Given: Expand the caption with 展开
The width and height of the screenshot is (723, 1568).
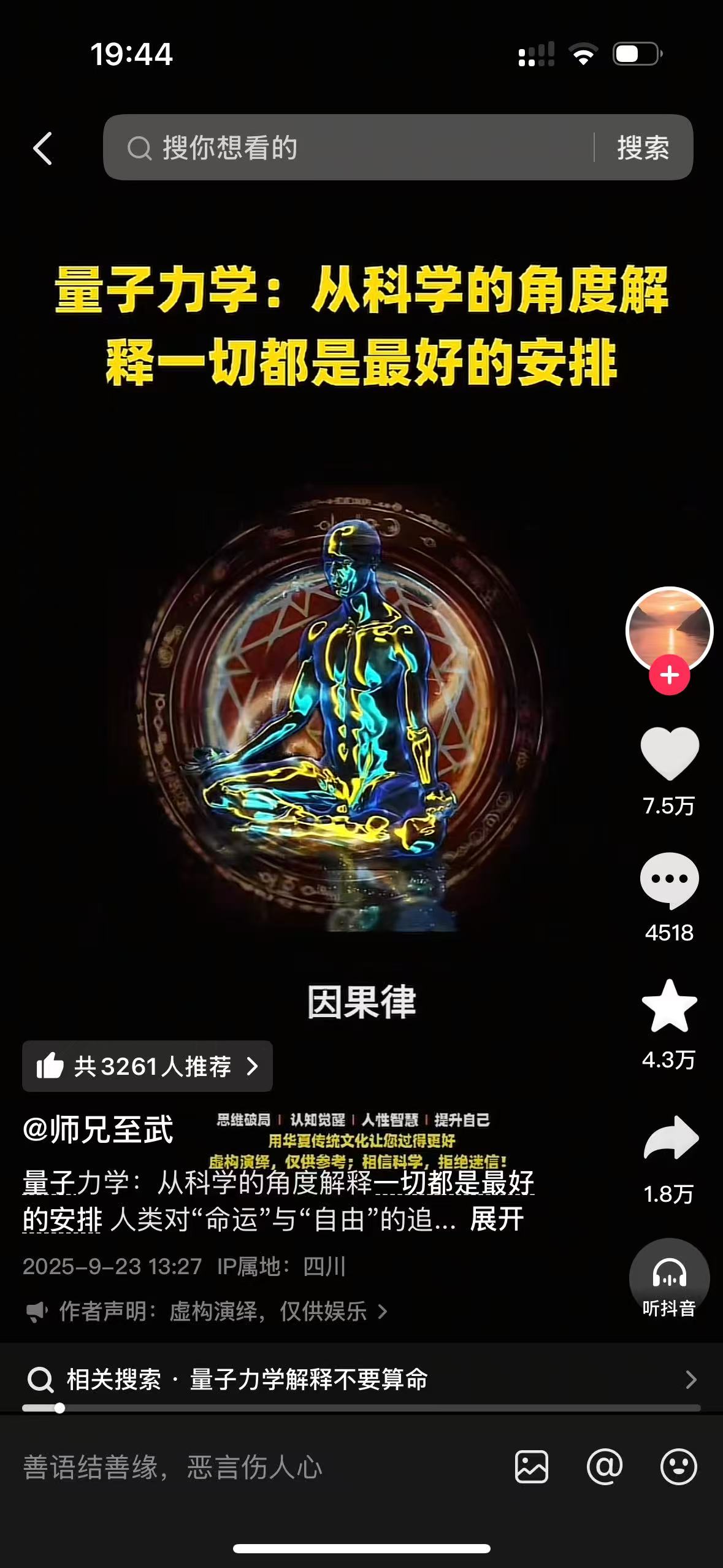Looking at the screenshot, I should point(497,1219).
